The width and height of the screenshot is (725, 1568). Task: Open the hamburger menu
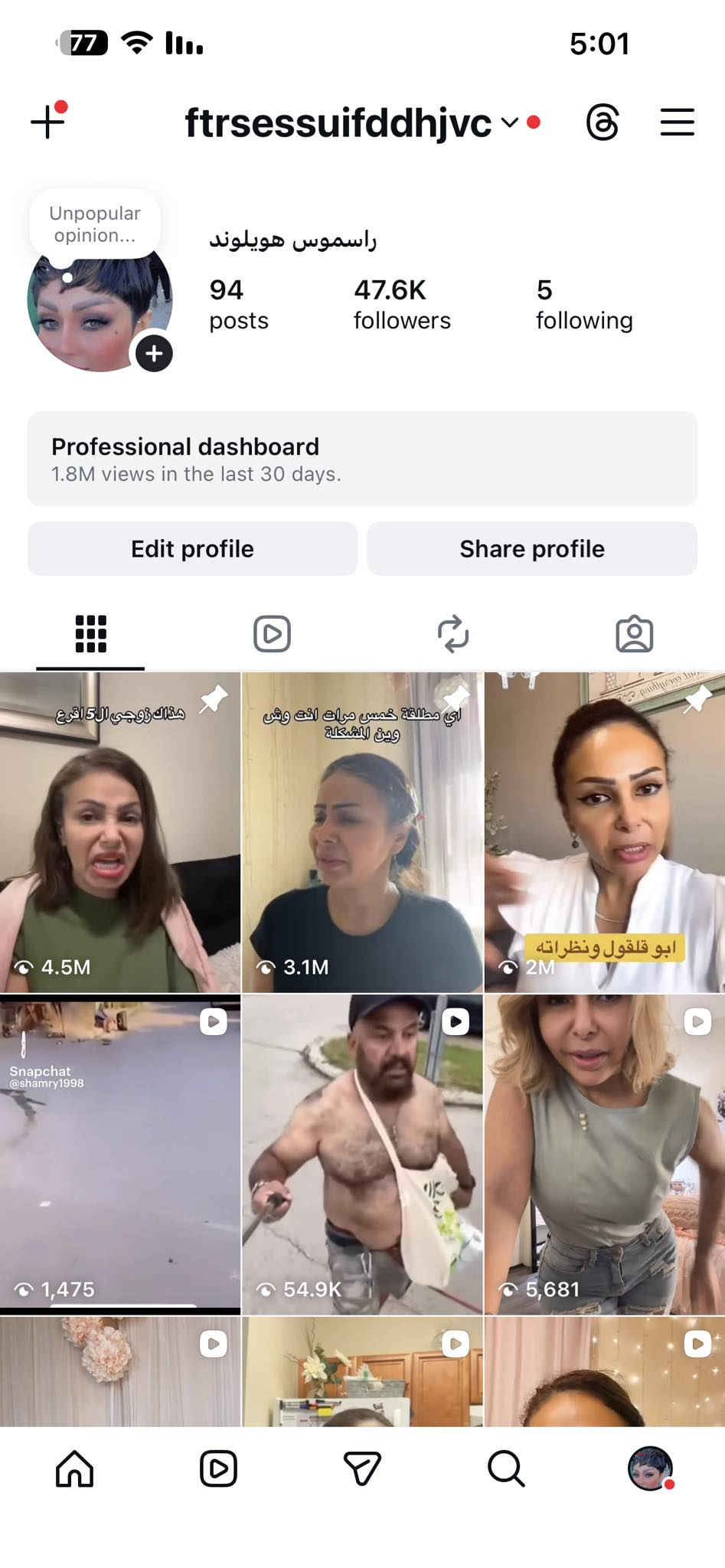677,122
